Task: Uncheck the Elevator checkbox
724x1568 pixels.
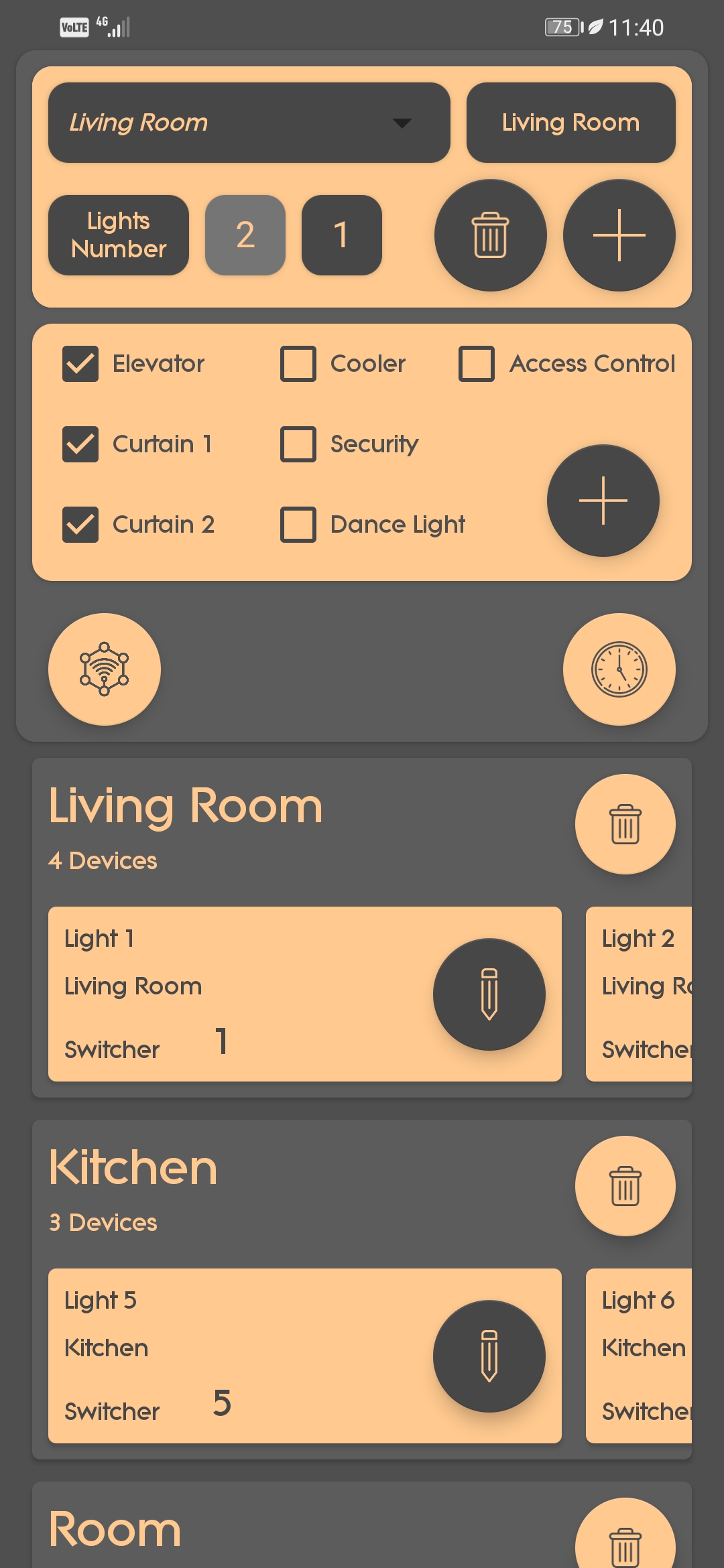Action: coord(80,364)
